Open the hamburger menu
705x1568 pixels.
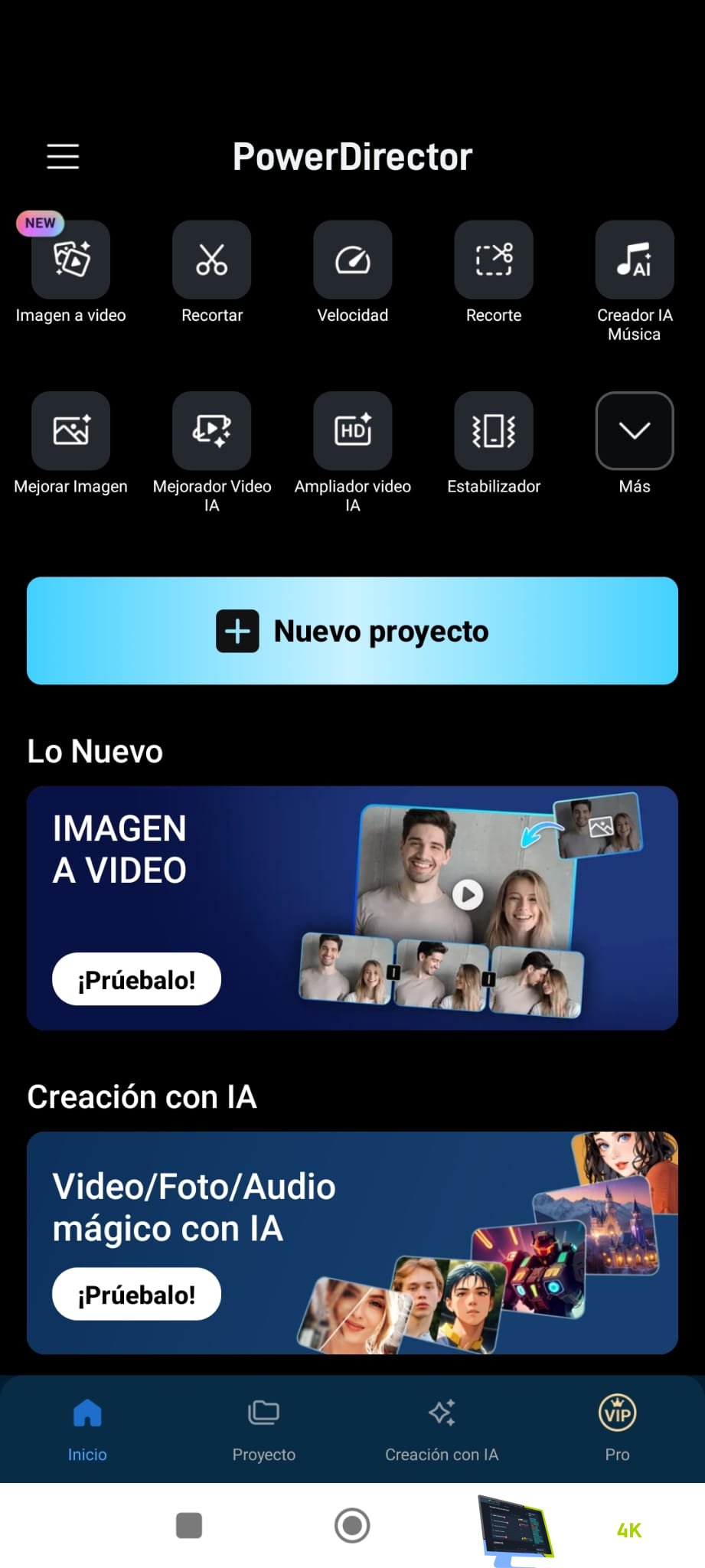tap(63, 156)
